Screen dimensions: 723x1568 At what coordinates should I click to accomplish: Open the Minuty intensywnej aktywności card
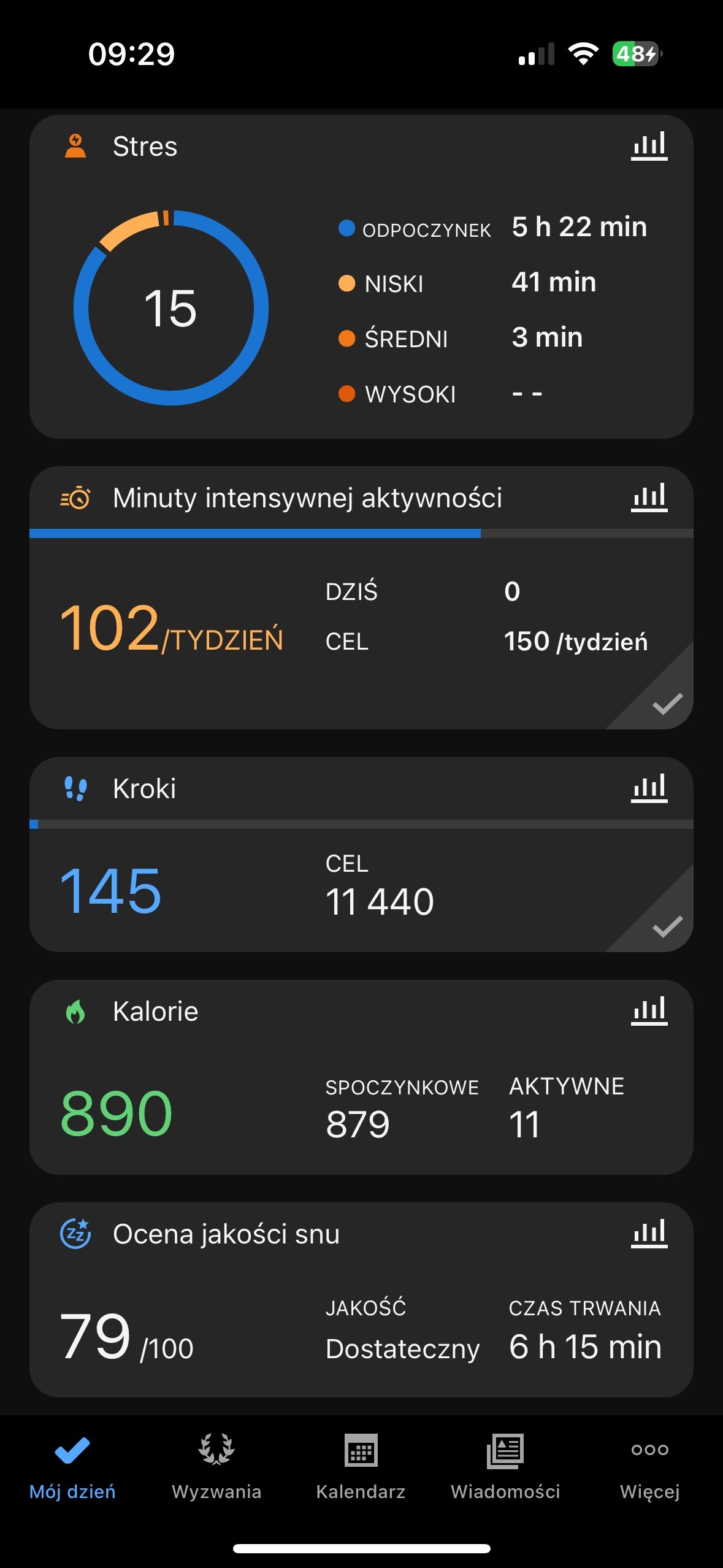361,598
